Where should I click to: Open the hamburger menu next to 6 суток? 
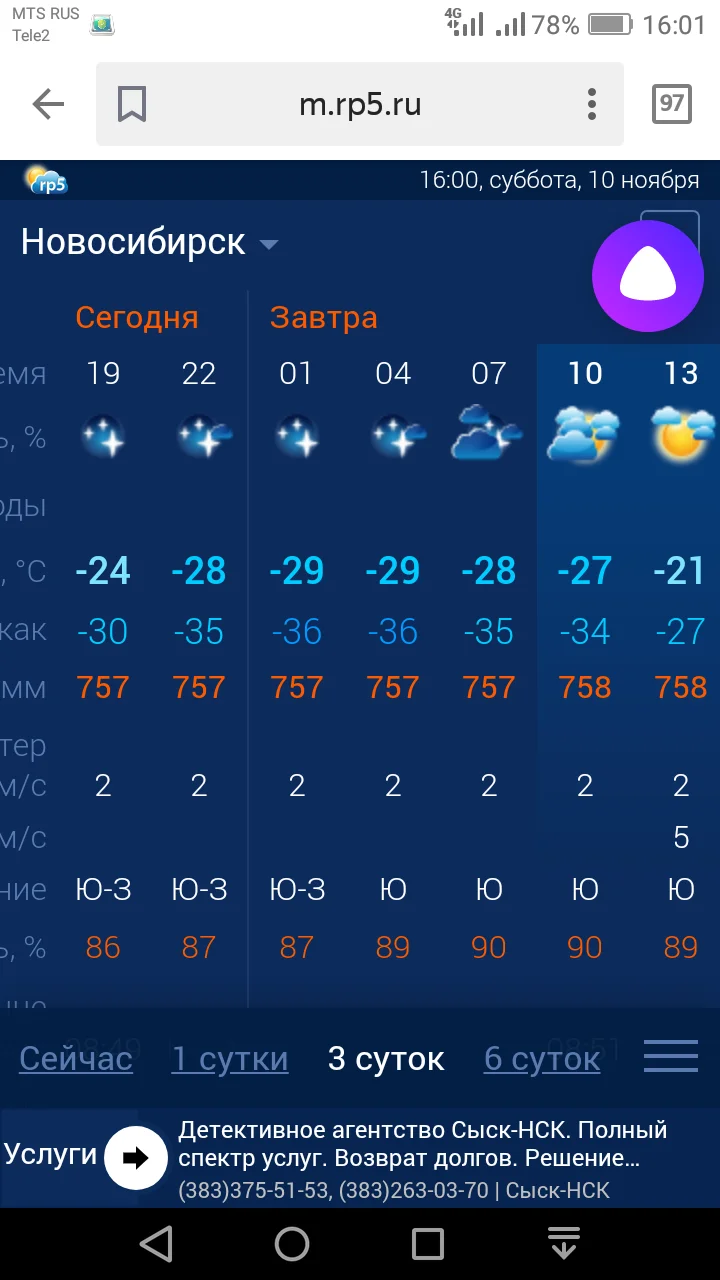pos(670,1056)
